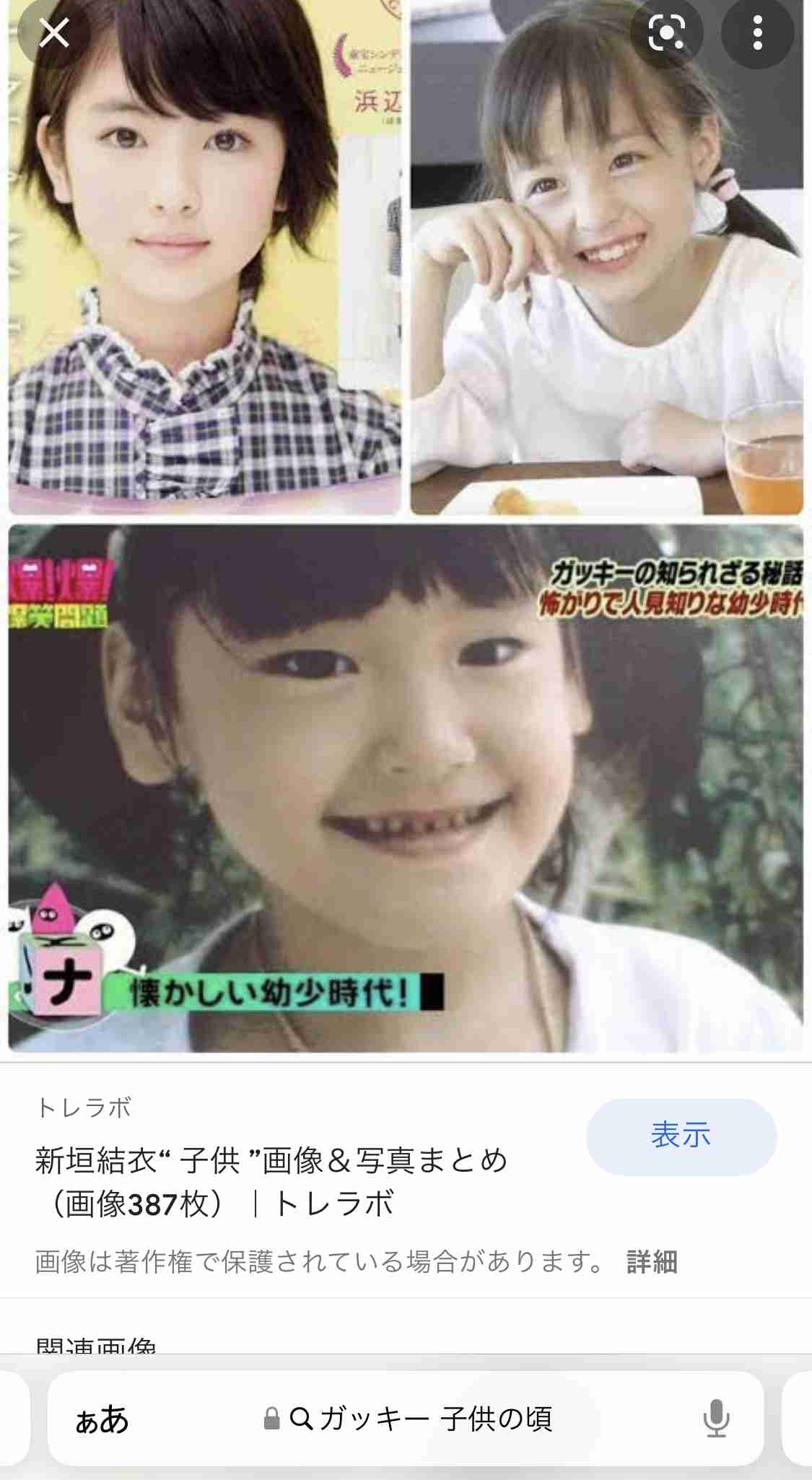The image size is (812, 1480).
Task: Start voice search with the microphone
Action: click(x=715, y=1419)
